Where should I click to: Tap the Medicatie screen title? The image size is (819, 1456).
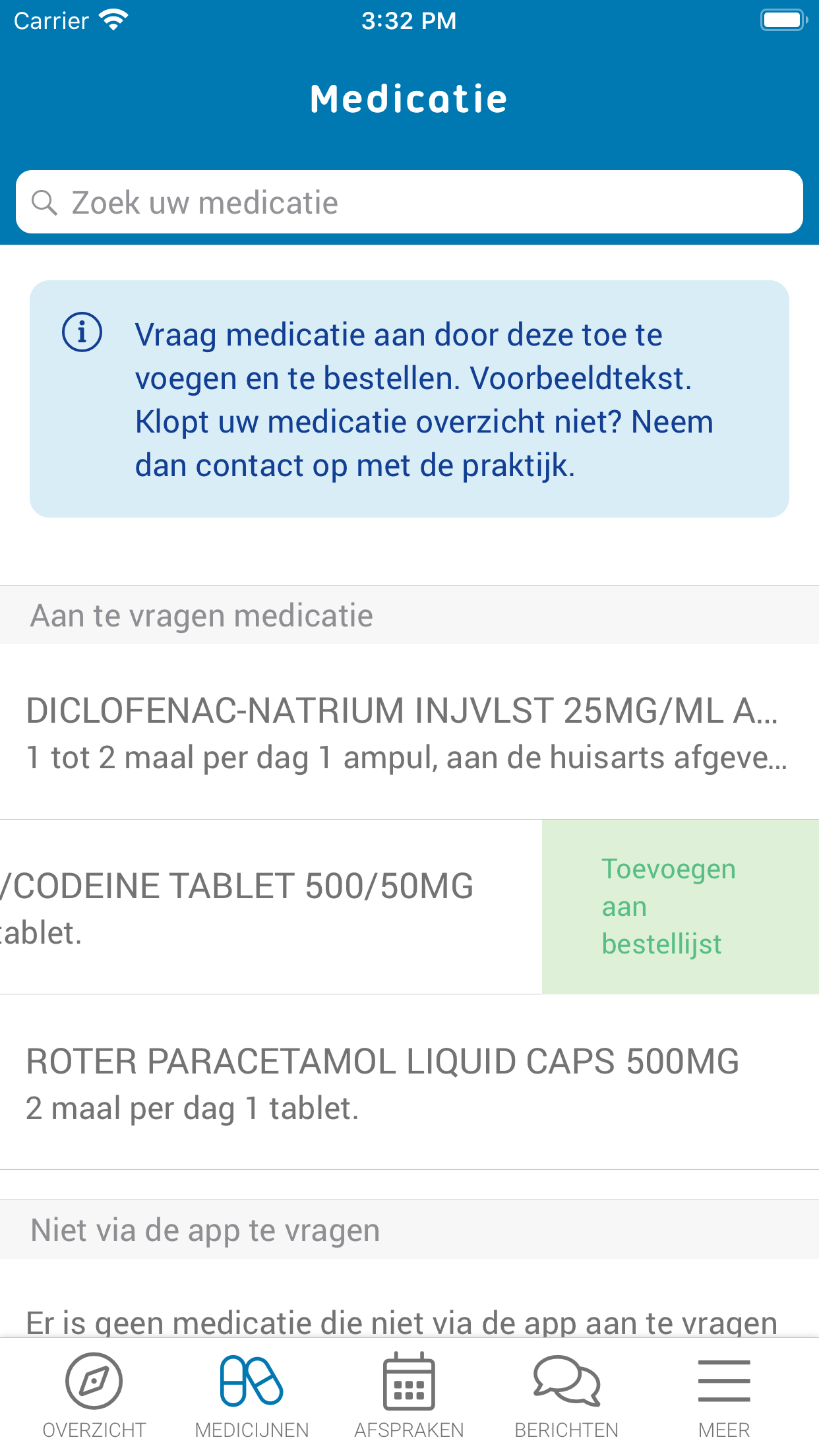[409, 98]
